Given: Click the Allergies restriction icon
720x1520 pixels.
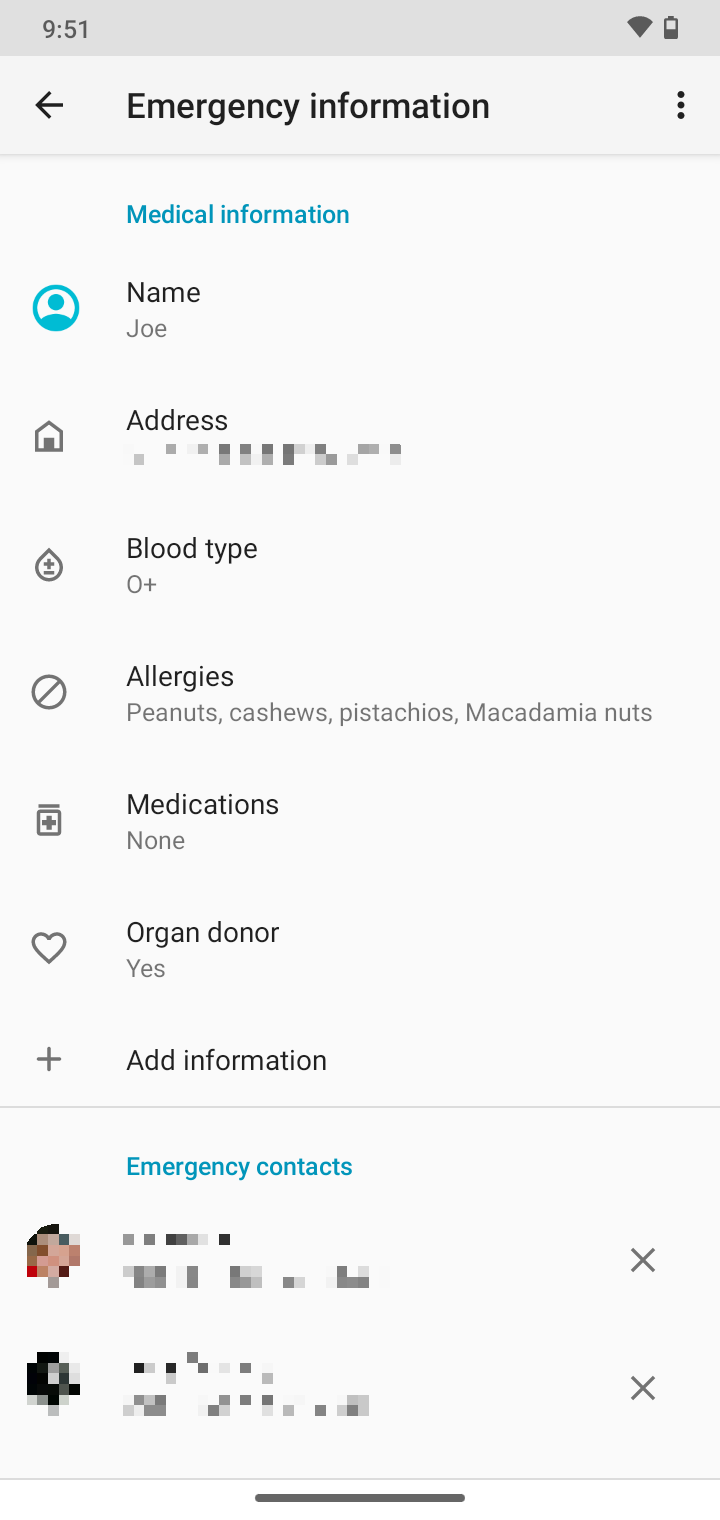Looking at the screenshot, I should [x=48, y=691].
